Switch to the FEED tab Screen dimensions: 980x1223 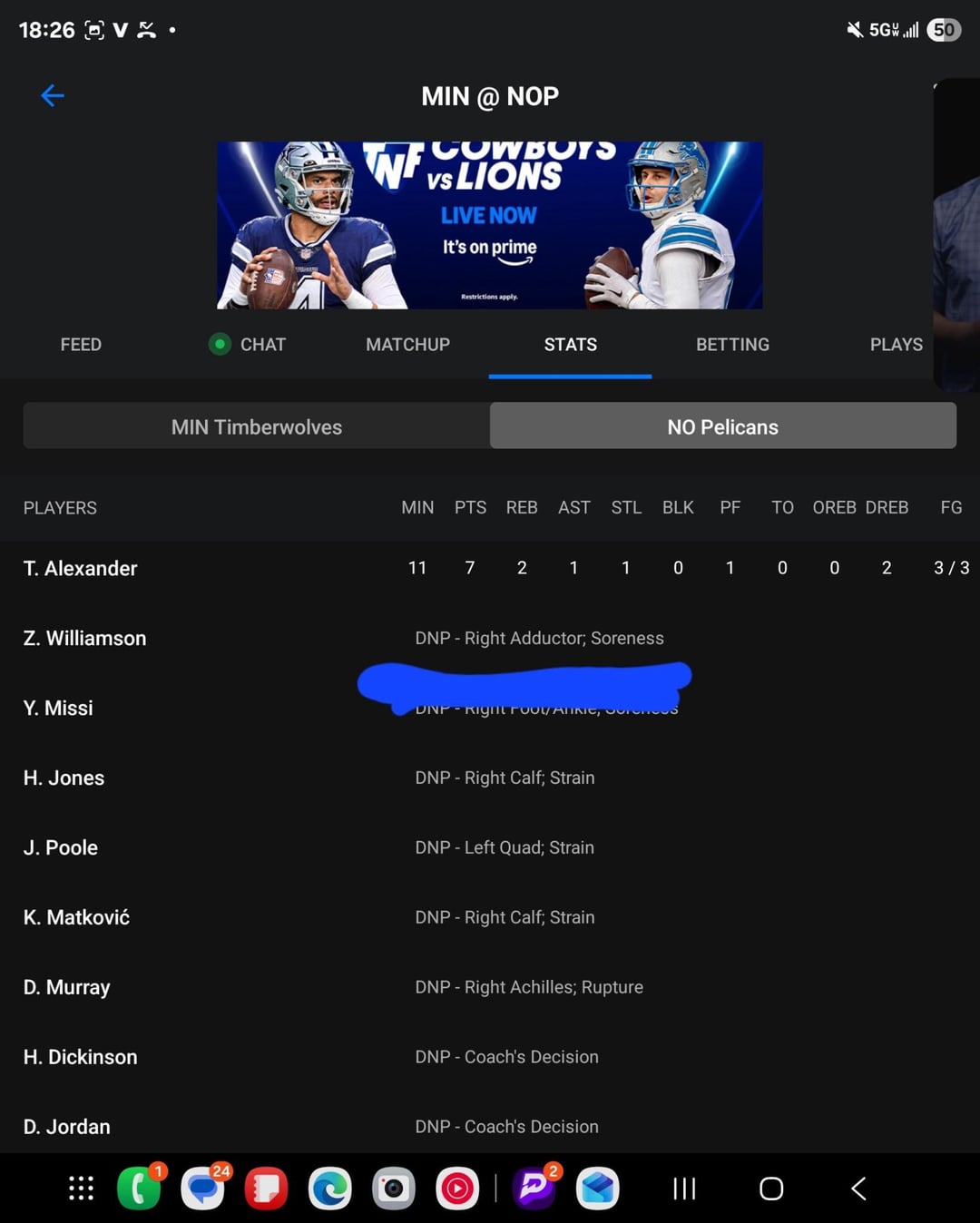[81, 345]
